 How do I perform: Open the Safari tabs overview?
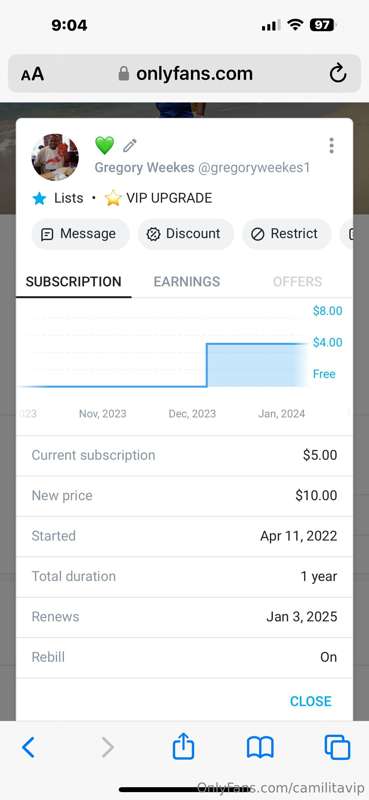point(337,747)
